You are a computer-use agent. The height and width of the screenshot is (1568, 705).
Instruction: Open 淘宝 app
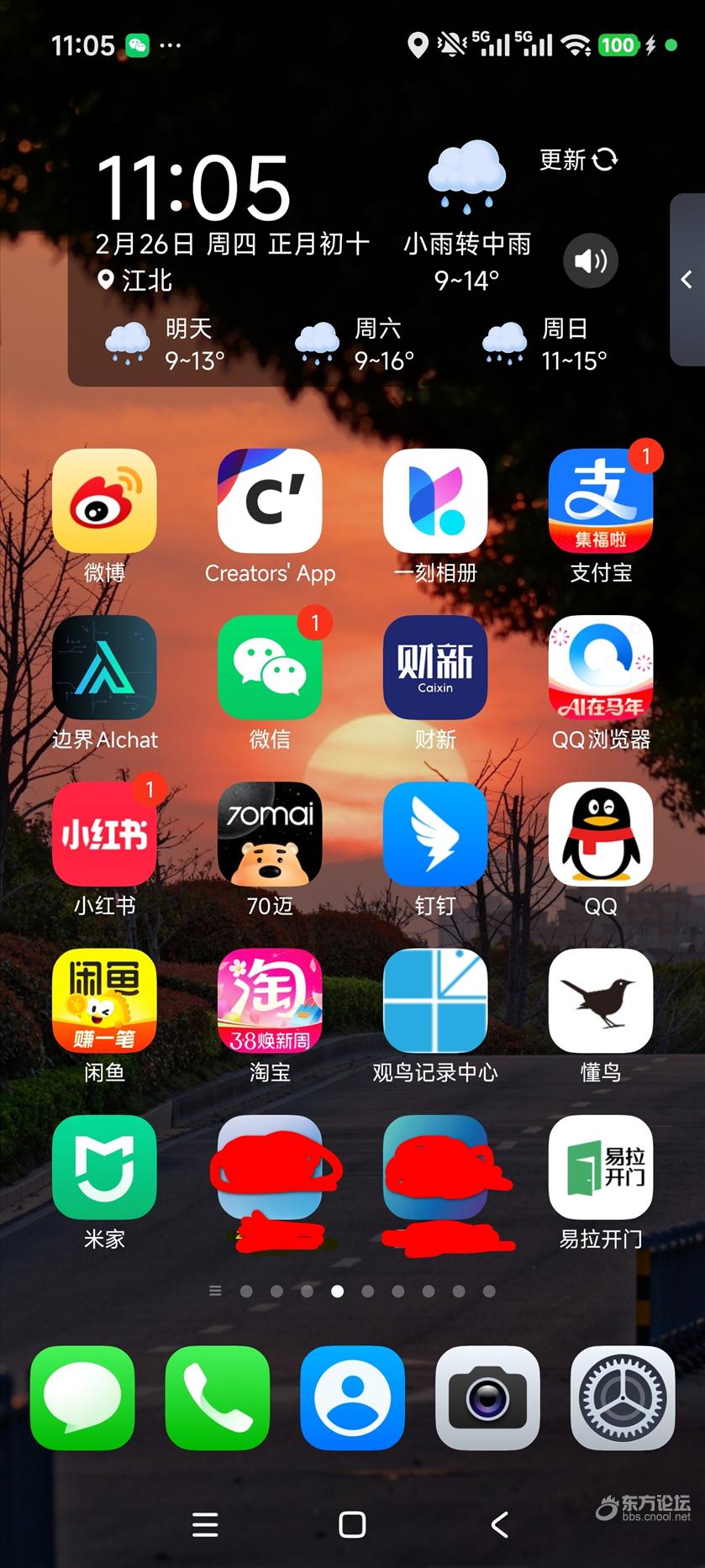coord(270,1000)
